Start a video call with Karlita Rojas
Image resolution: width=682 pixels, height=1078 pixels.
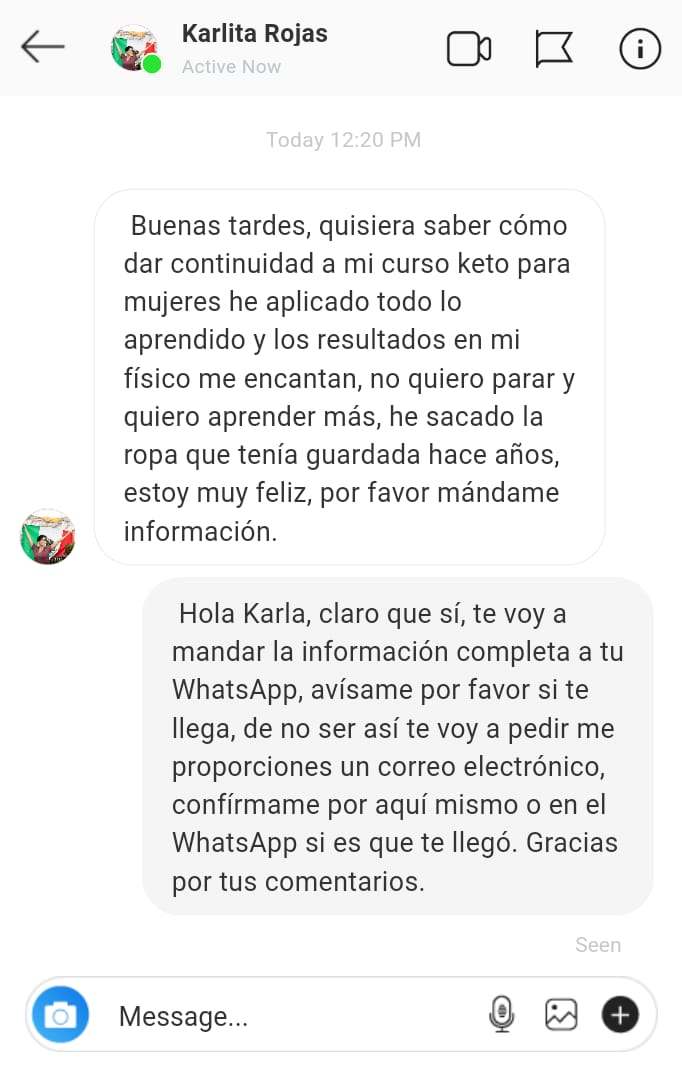468,49
